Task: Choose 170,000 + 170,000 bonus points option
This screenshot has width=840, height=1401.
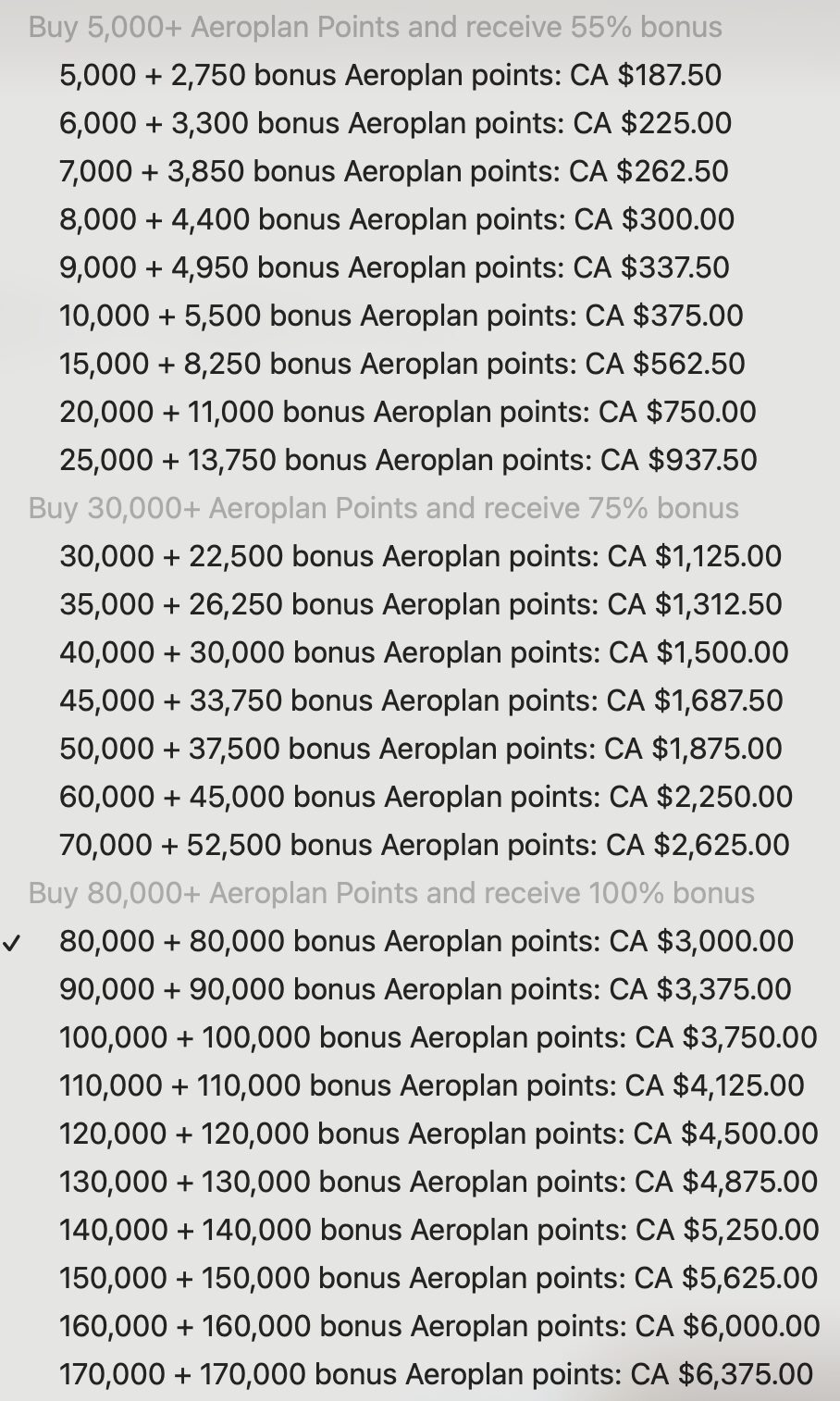Action: point(436,1374)
